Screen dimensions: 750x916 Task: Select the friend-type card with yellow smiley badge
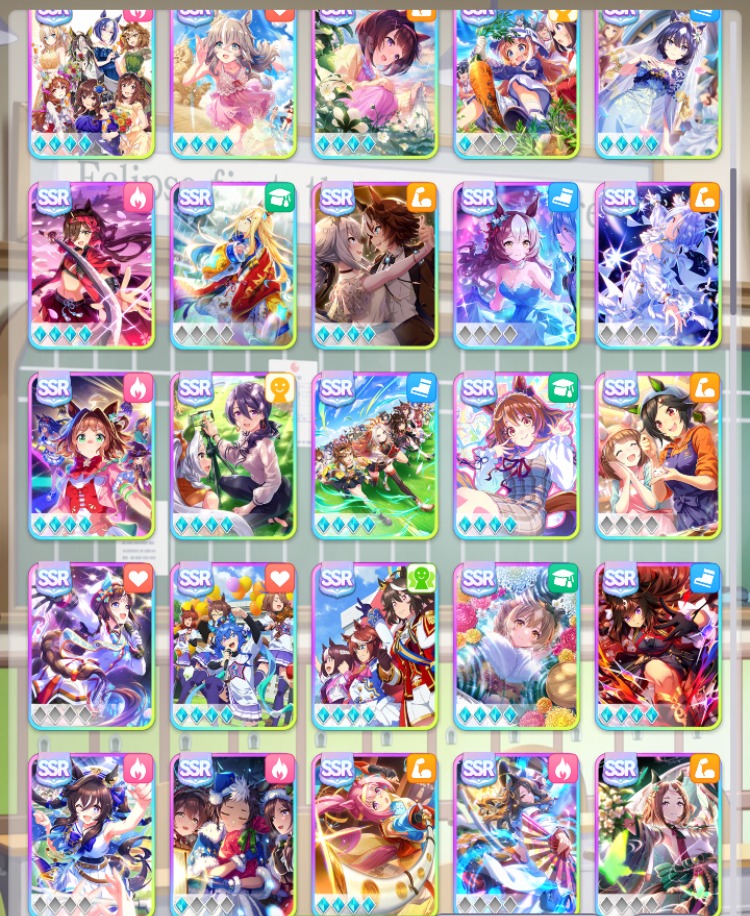point(233,456)
